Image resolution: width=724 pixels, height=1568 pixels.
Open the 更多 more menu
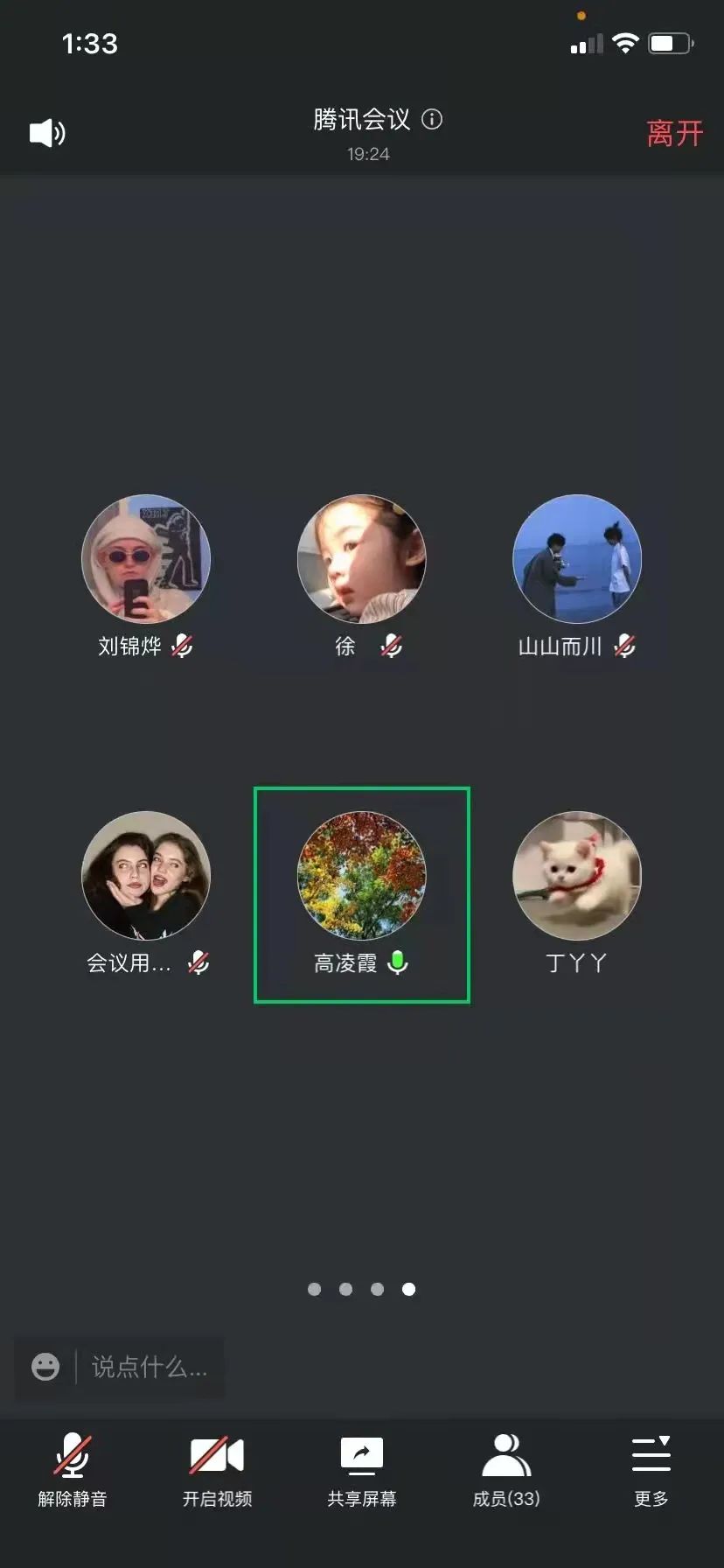tap(651, 1470)
